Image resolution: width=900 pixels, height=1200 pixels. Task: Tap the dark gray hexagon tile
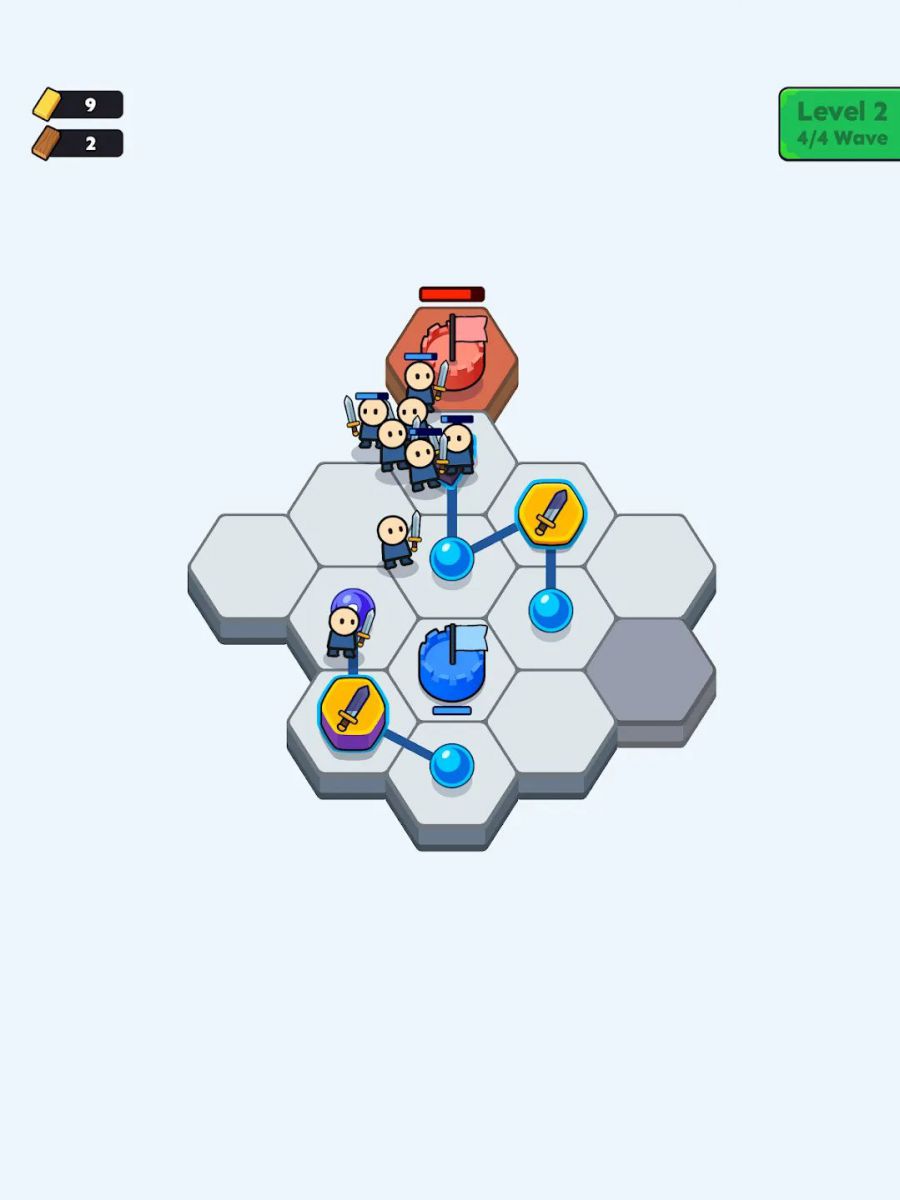[650, 668]
